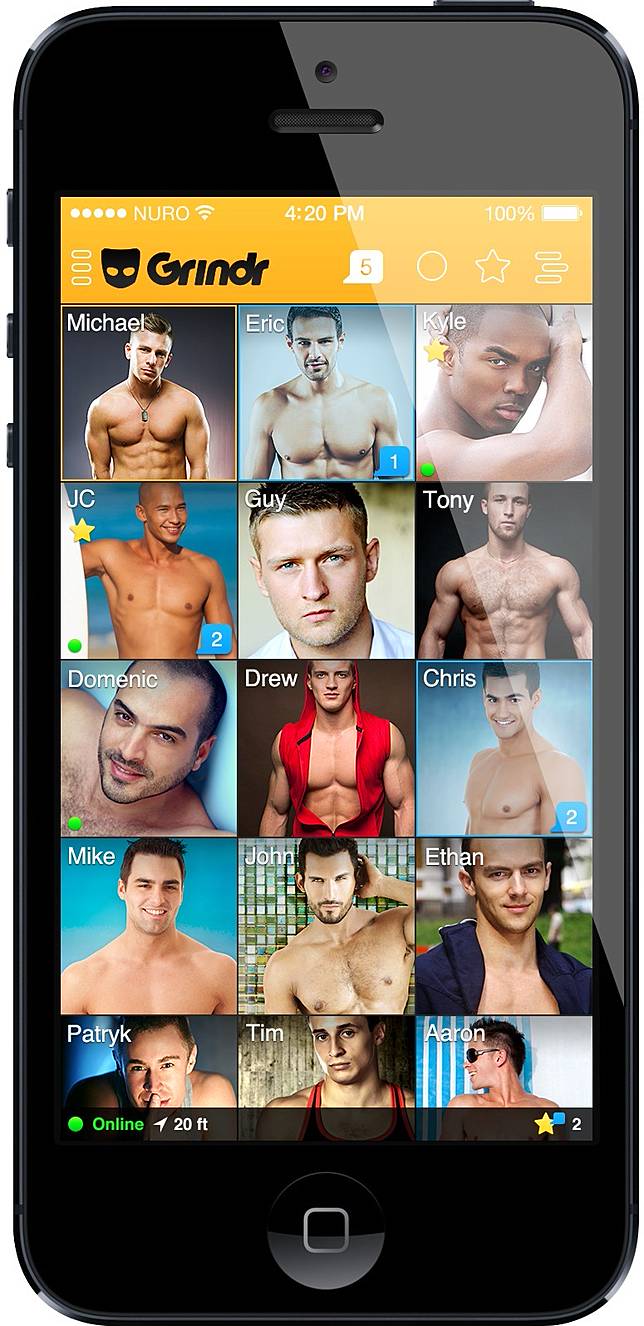Open the left drawer menu
644x1326 pixels.
(82, 268)
